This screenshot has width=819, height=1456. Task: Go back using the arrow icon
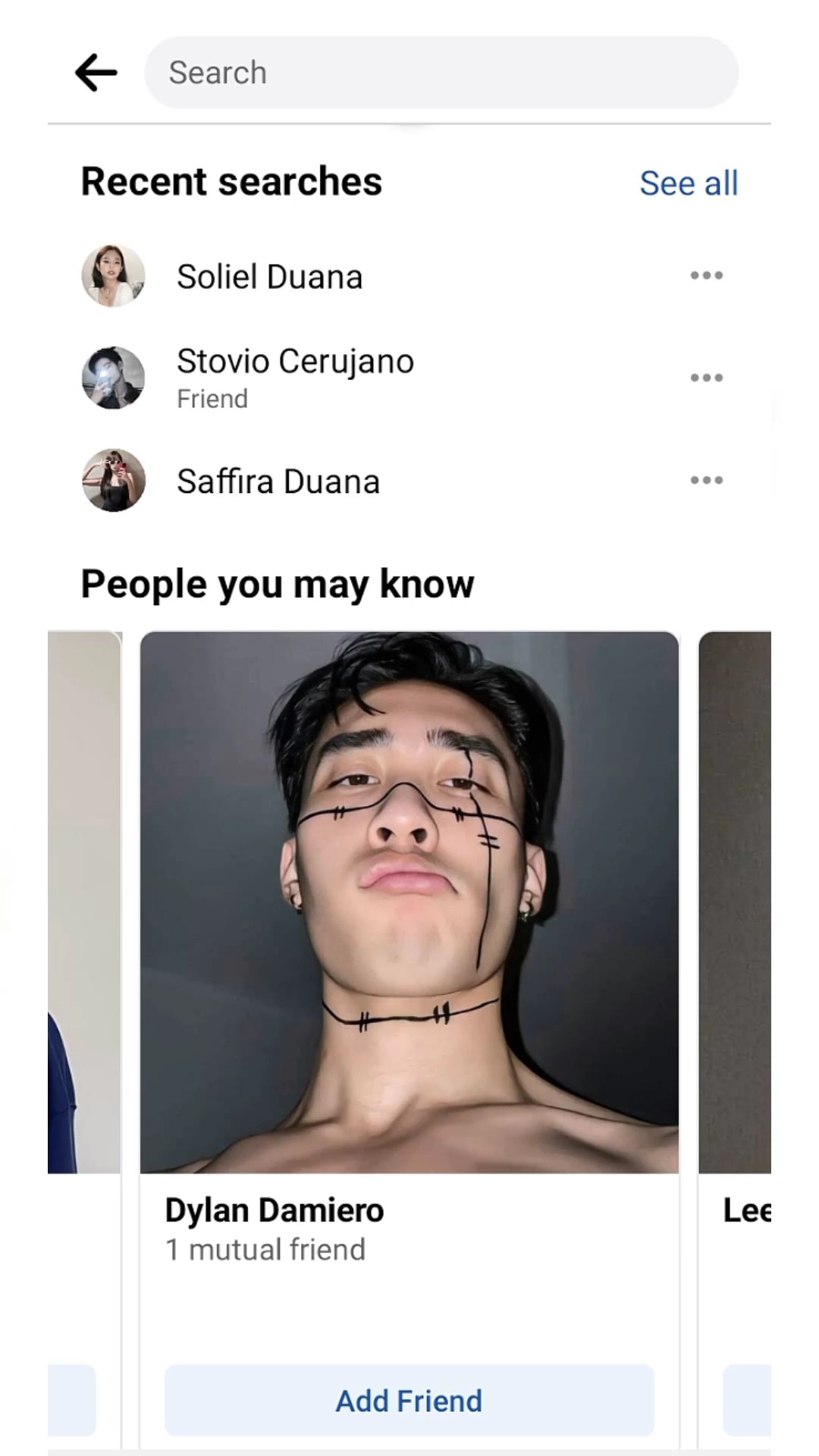(96, 73)
